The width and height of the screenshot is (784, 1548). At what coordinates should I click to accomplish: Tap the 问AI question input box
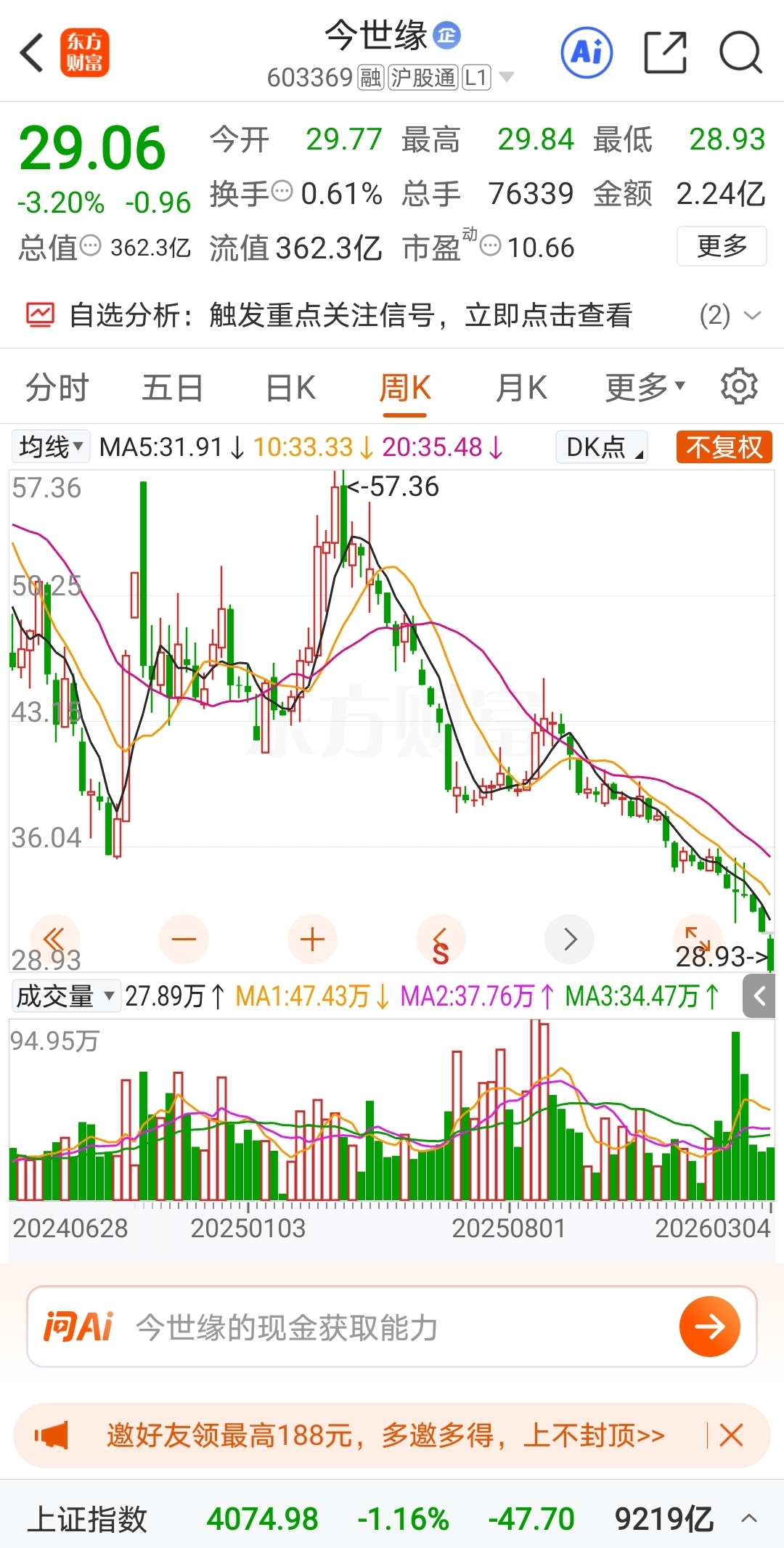pyautogui.click(x=392, y=1327)
